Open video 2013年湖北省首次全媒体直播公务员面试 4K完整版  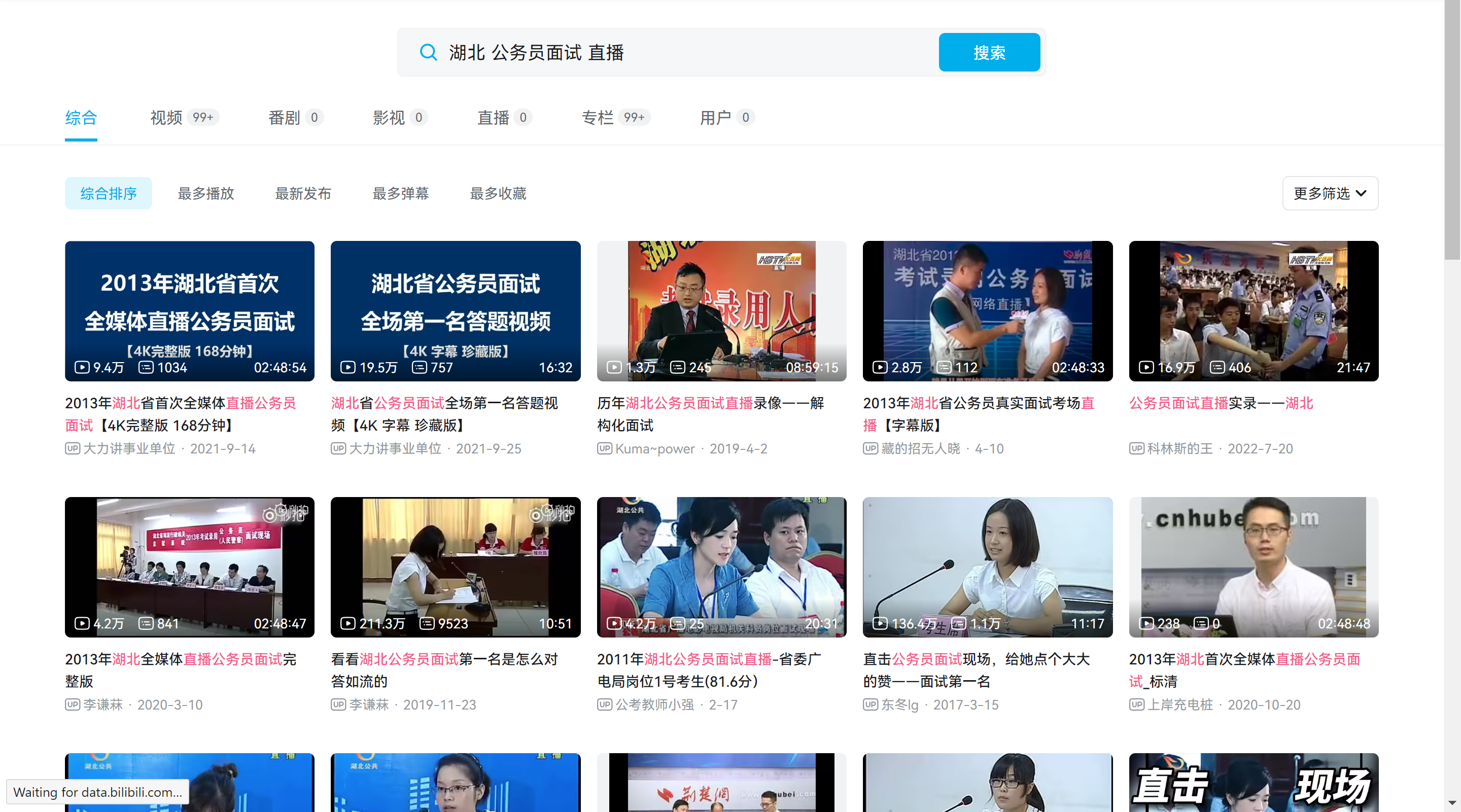[x=189, y=311]
